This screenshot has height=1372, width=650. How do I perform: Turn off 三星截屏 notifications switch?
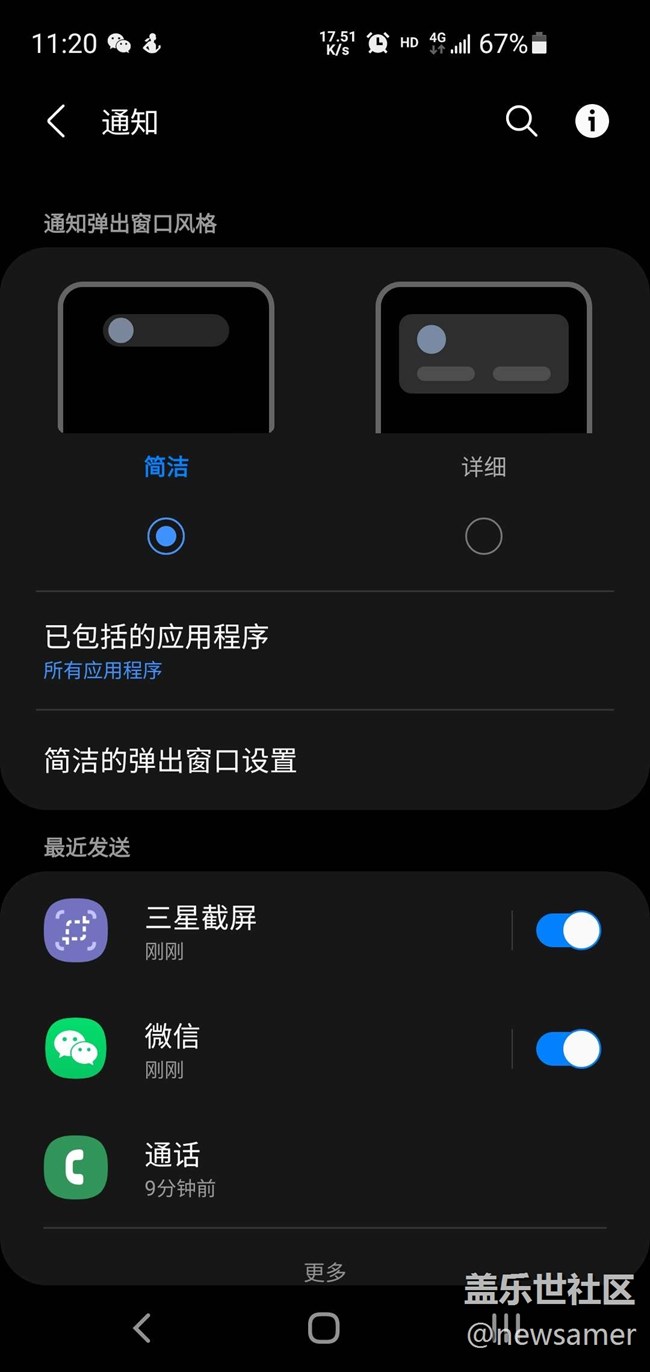567,931
